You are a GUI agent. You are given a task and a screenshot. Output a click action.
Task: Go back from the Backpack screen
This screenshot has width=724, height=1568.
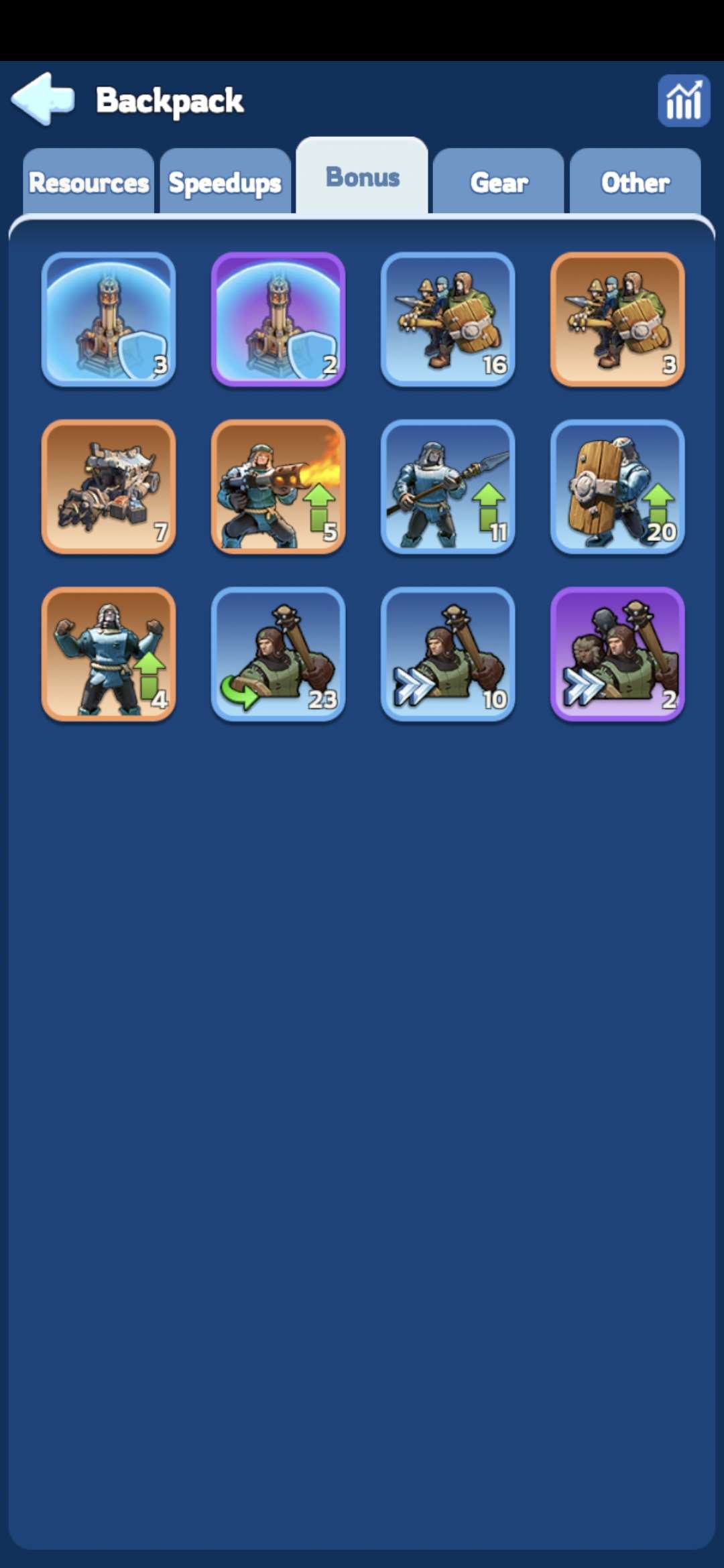[43, 99]
